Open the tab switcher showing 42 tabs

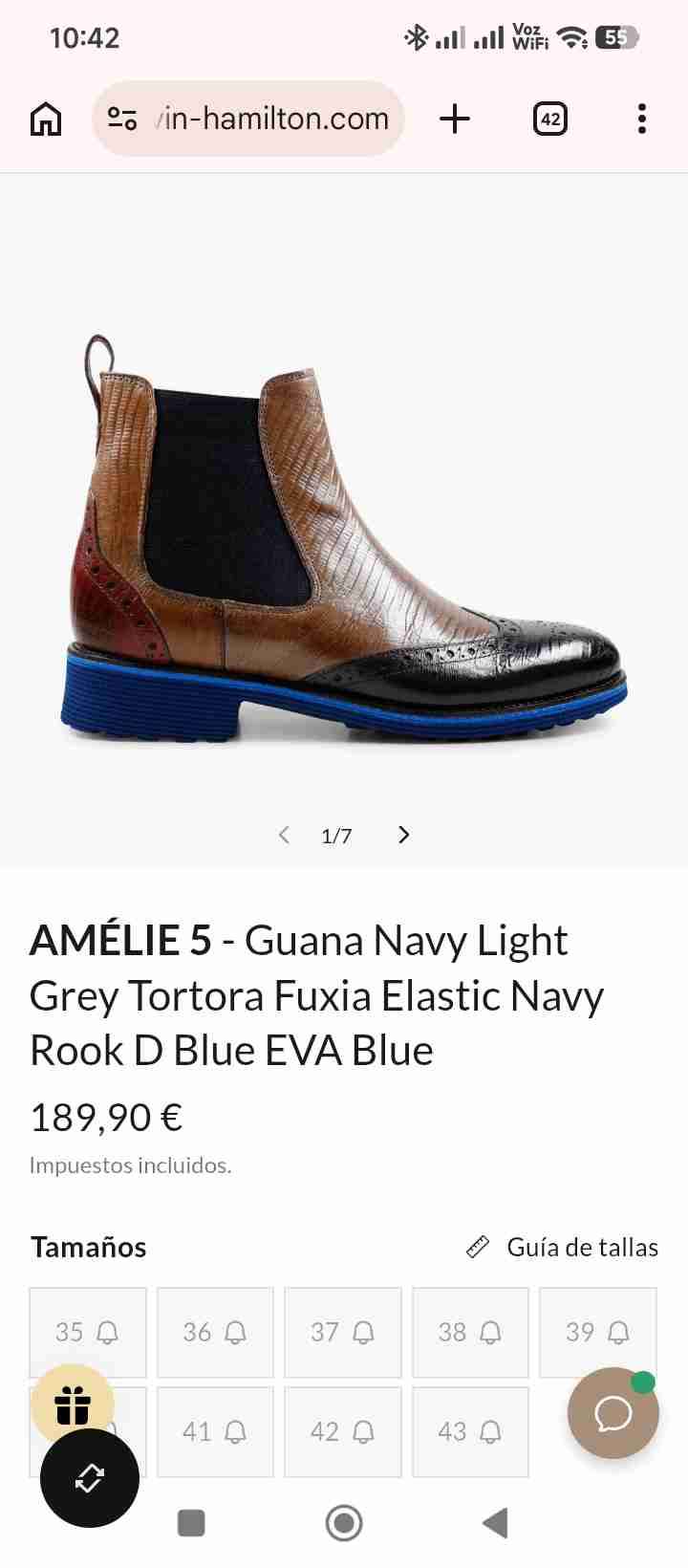[x=549, y=119]
